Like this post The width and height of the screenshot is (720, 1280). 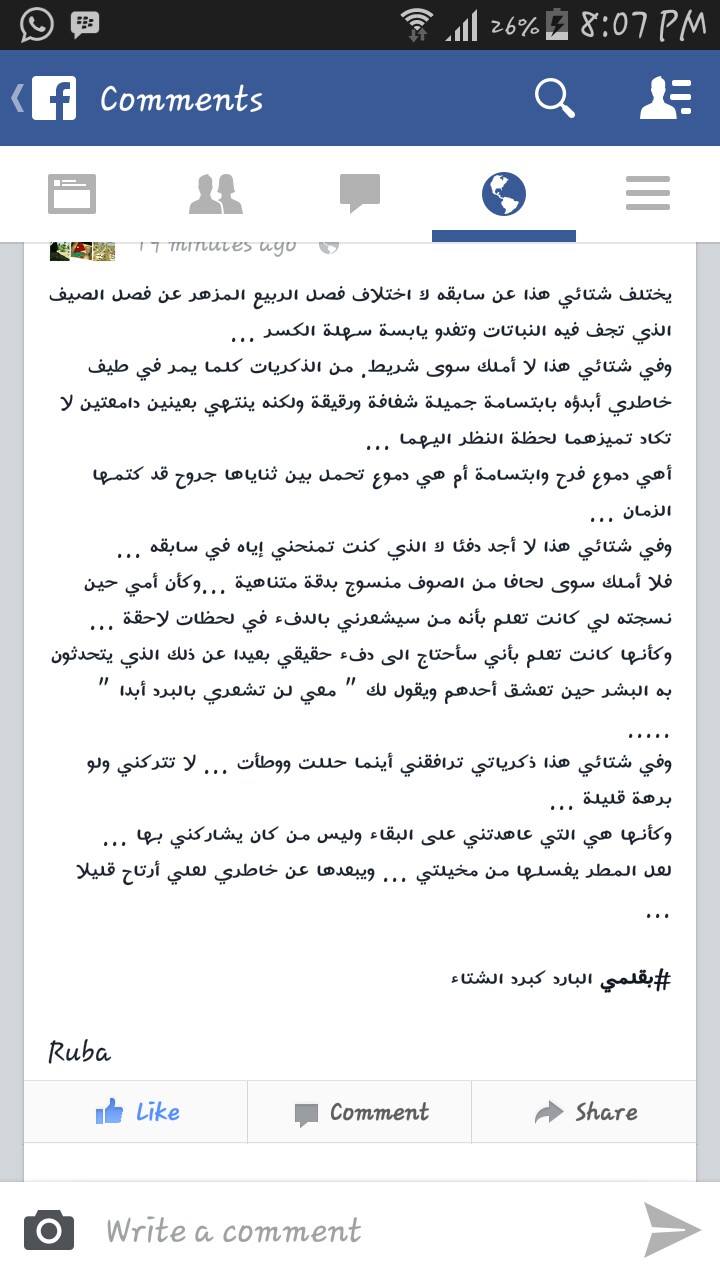[x=137, y=1111]
